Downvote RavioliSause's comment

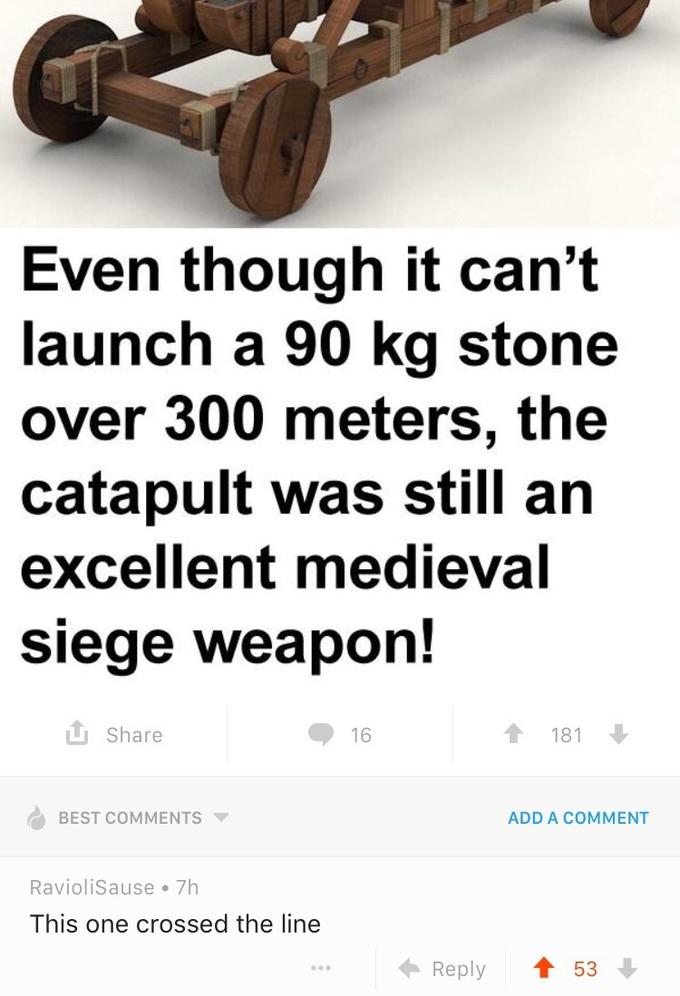pyautogui.click(x=627, y=968)
